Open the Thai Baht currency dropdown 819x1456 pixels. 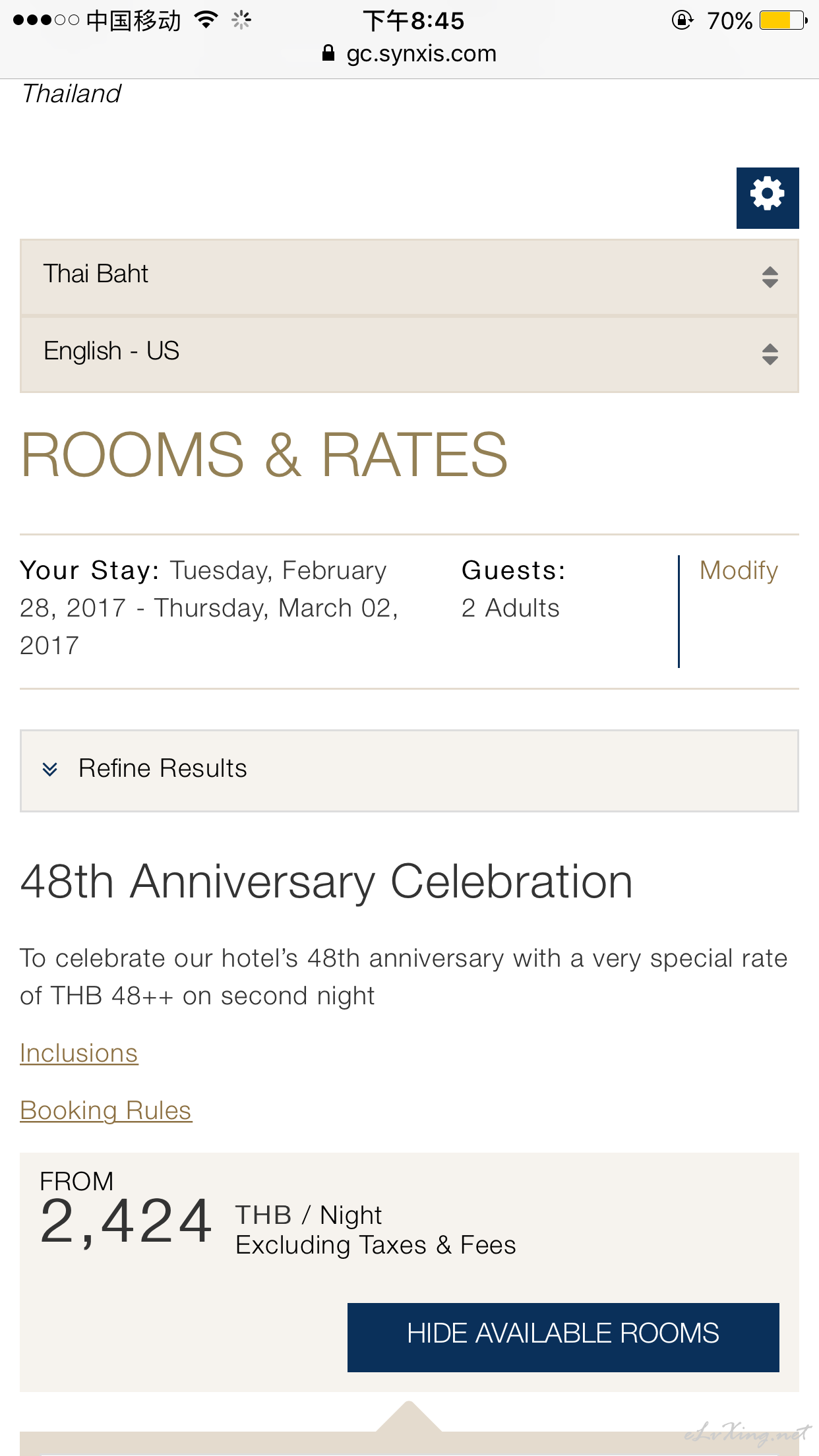409,277
